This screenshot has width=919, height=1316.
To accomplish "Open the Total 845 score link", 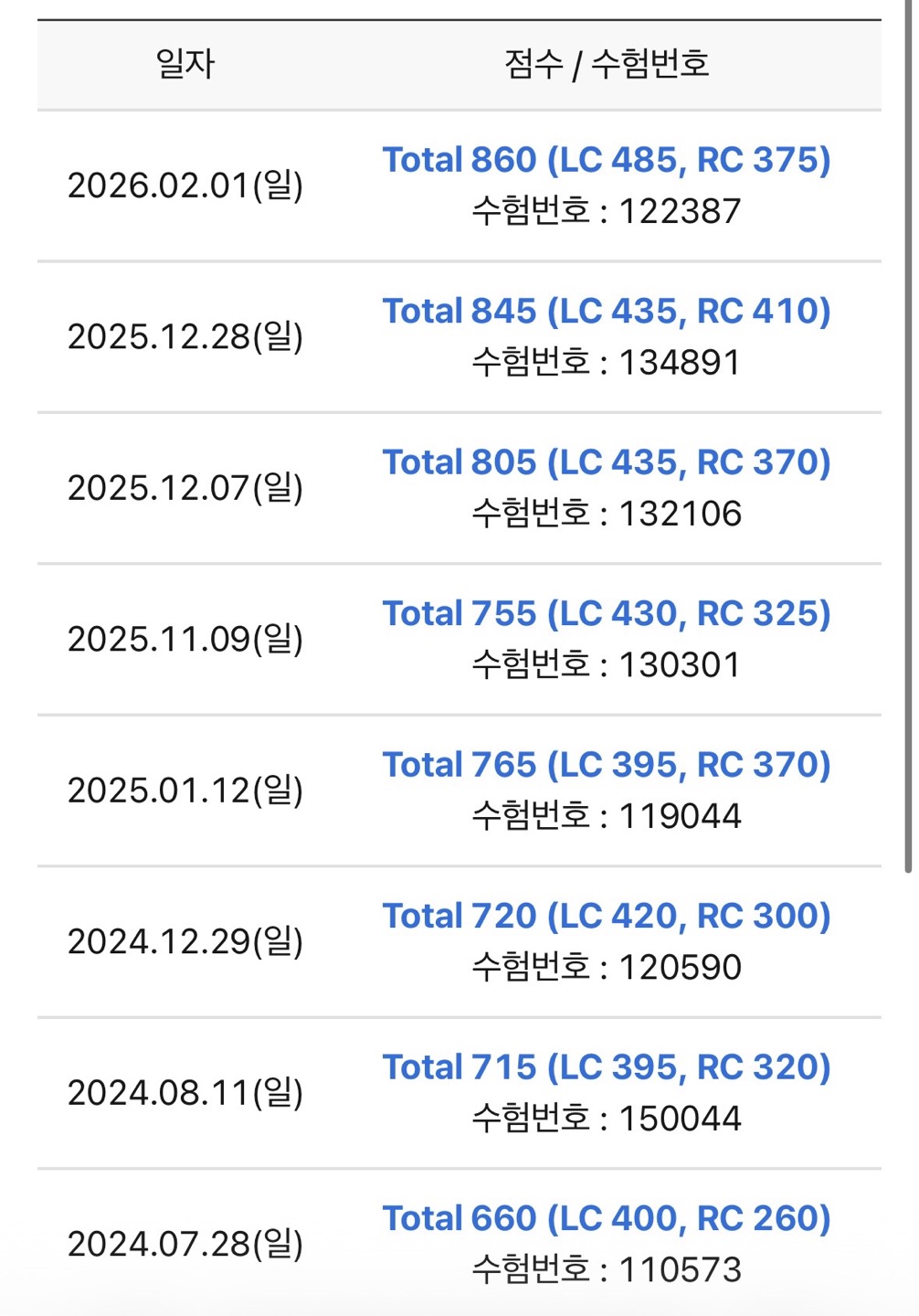I will point(607,311).
